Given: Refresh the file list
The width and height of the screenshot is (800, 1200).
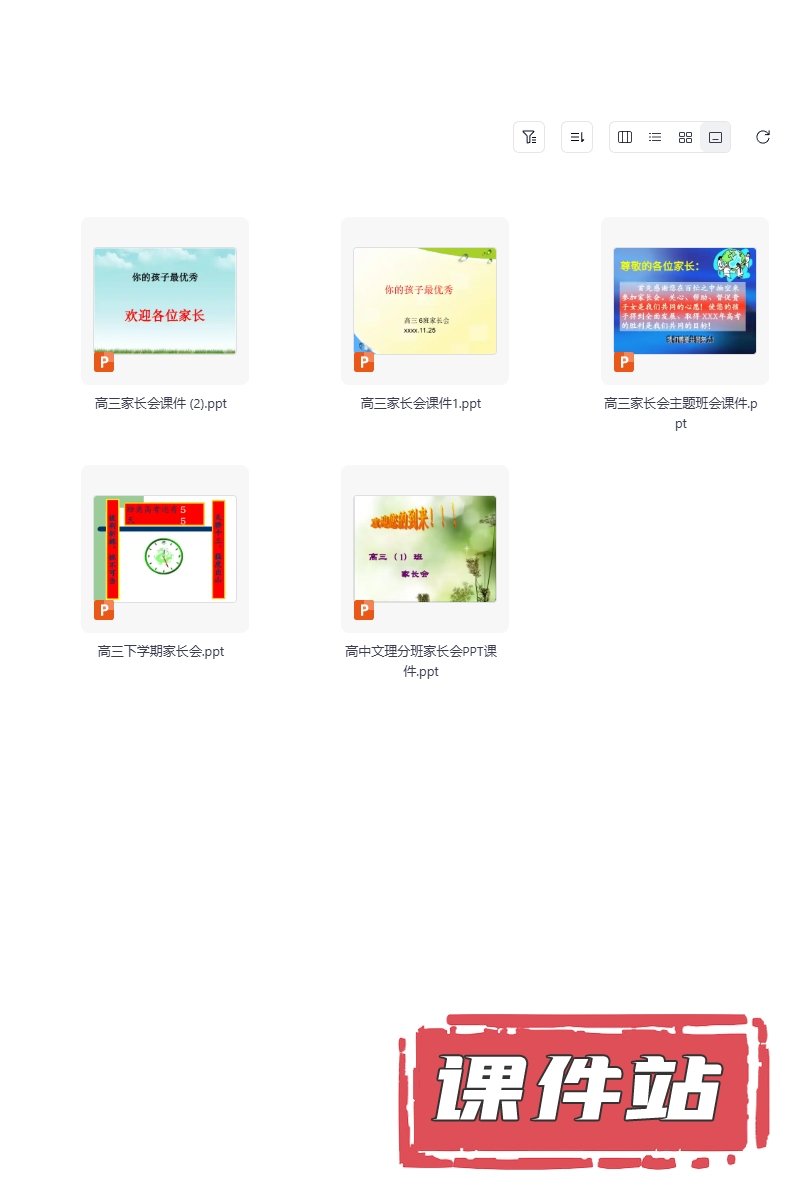Looking at the screenshot, I should pos(763,137).
